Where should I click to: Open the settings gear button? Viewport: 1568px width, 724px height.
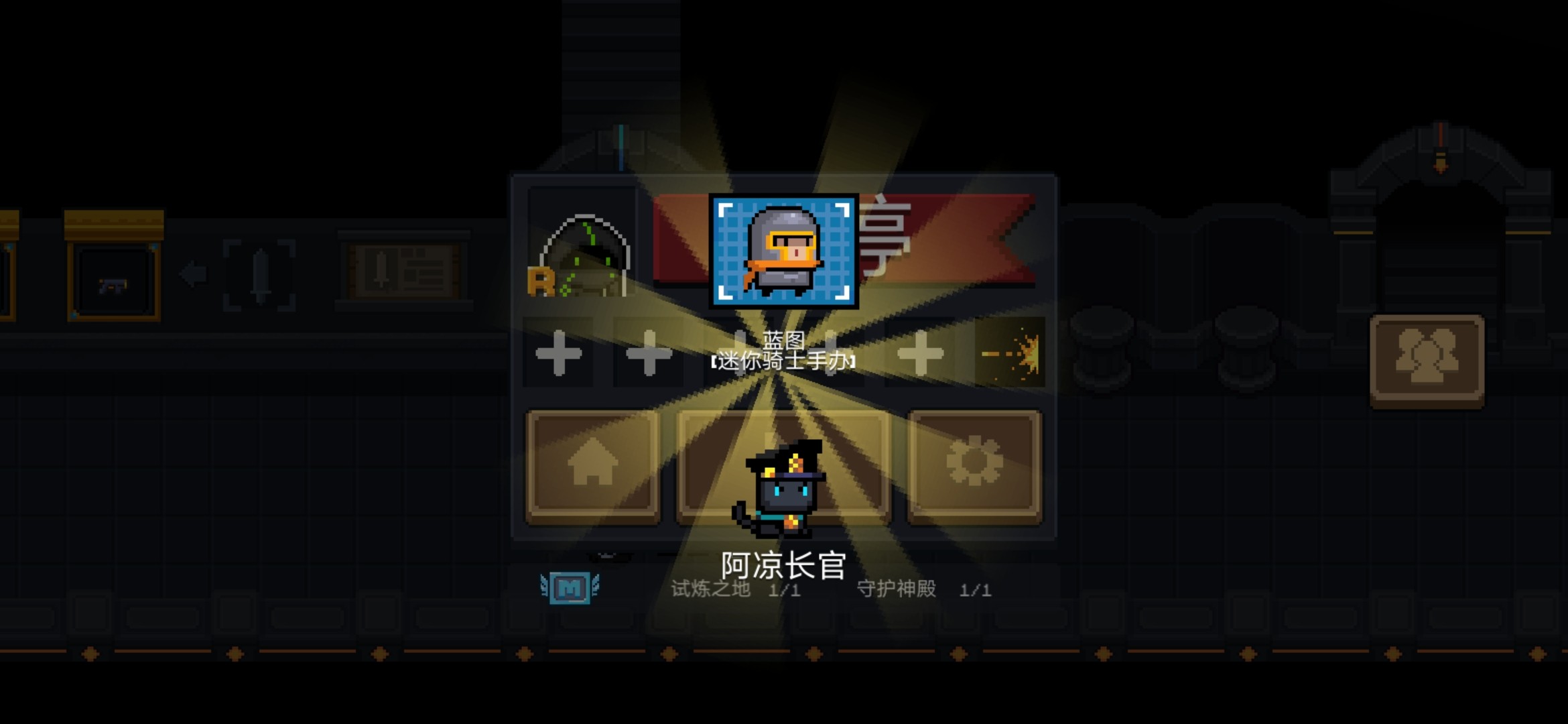(974, 463)
